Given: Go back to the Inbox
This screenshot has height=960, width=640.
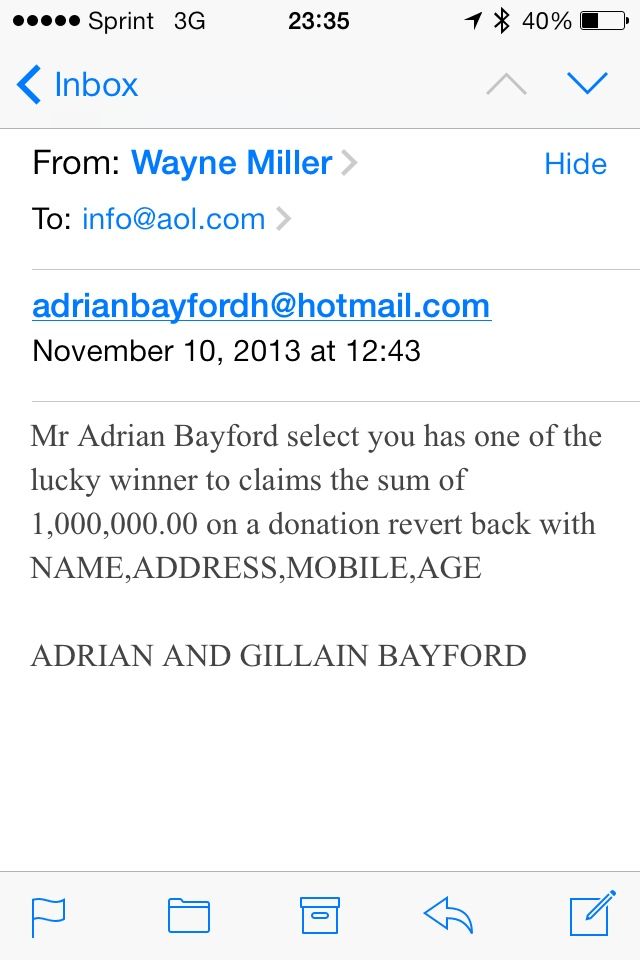Looking at the screenshot, I should [x=78, y=85].
